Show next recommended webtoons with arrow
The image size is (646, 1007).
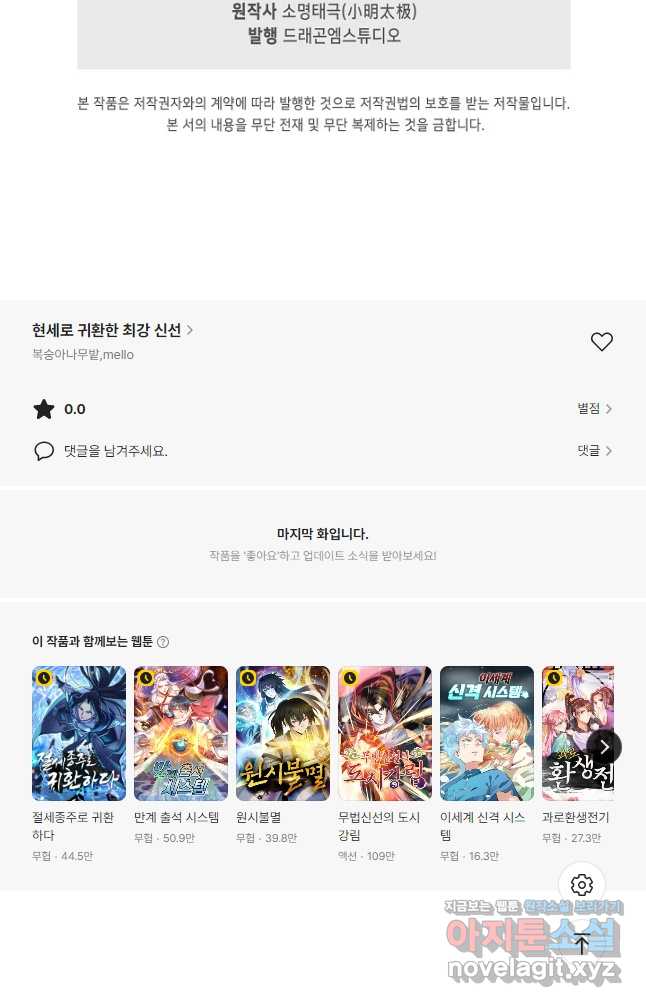603,747
